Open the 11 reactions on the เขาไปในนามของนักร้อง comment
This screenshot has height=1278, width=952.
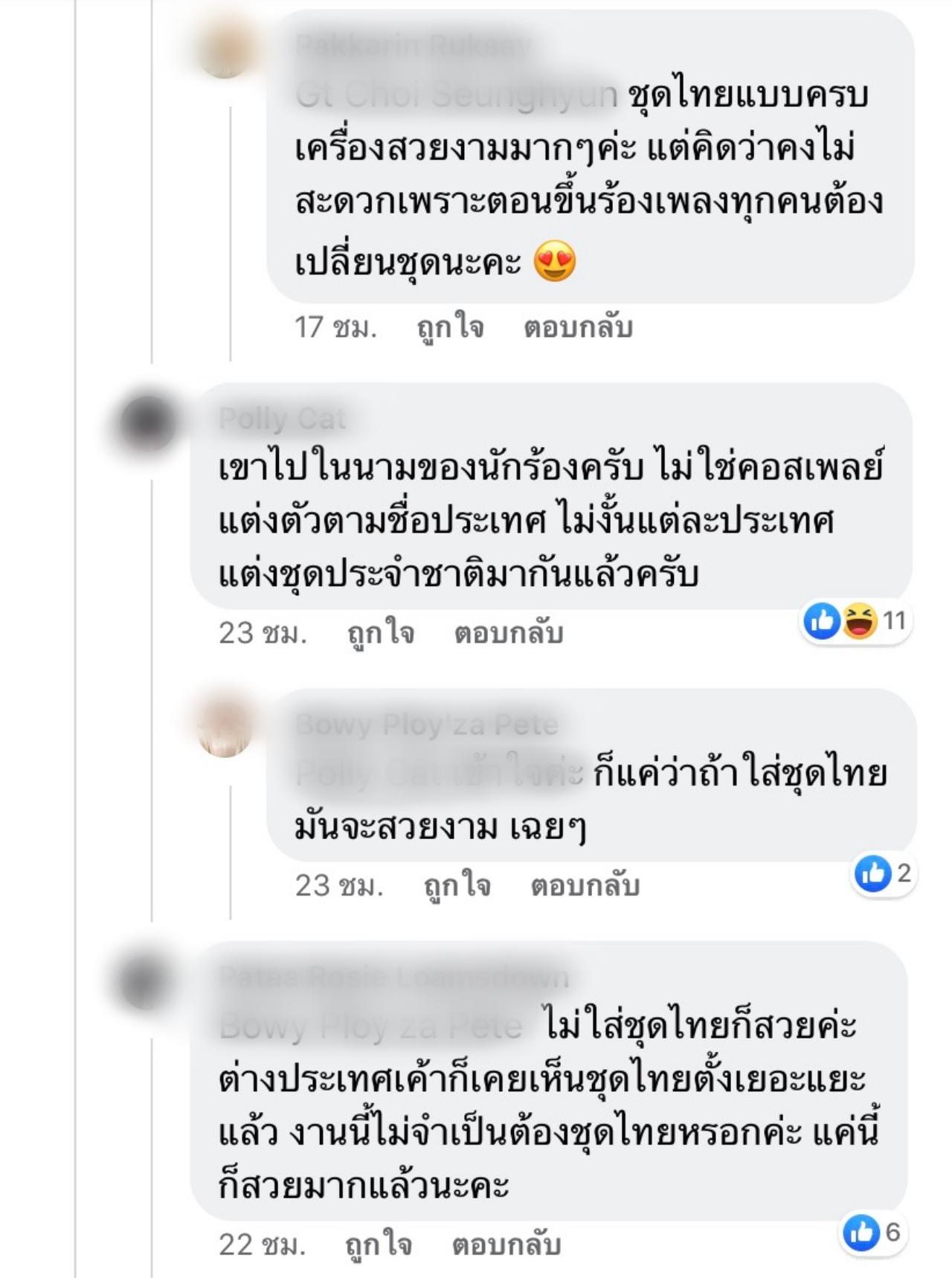[x=856, y=620]
